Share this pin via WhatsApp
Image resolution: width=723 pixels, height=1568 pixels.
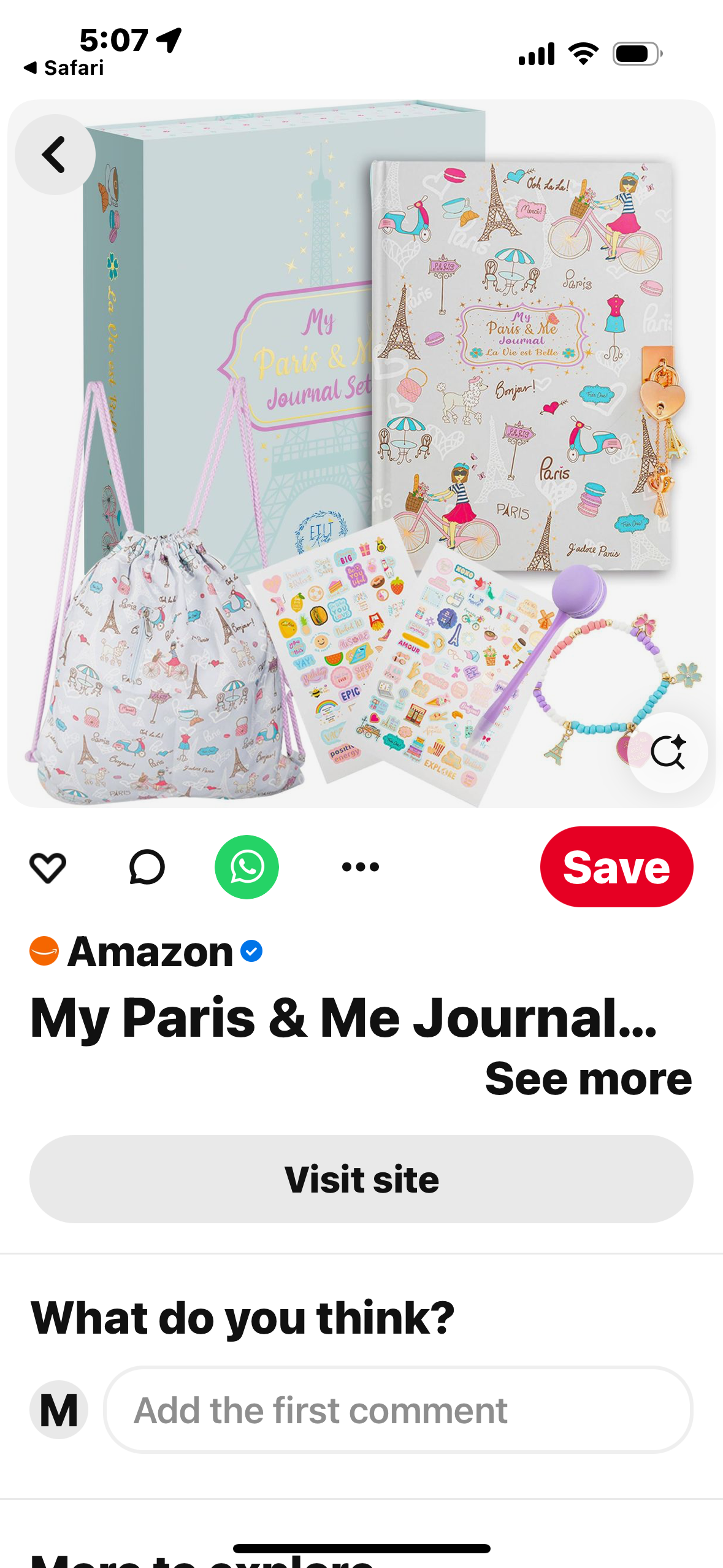point(247,867)
